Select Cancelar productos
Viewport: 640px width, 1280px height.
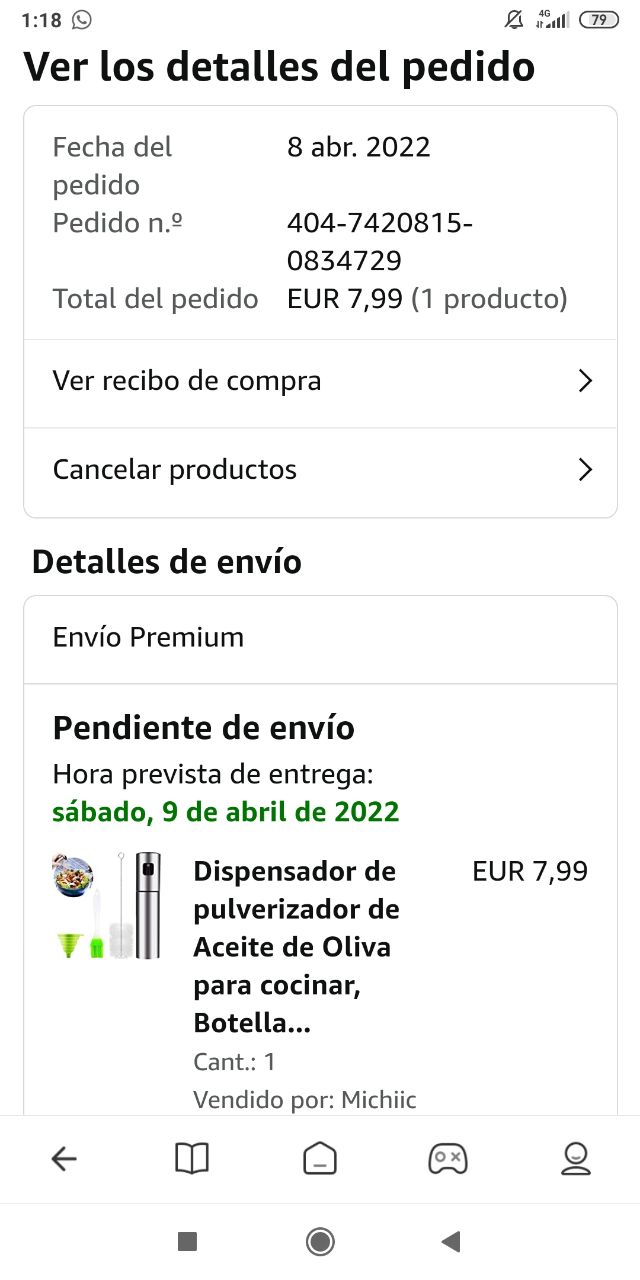click(320, 470)
